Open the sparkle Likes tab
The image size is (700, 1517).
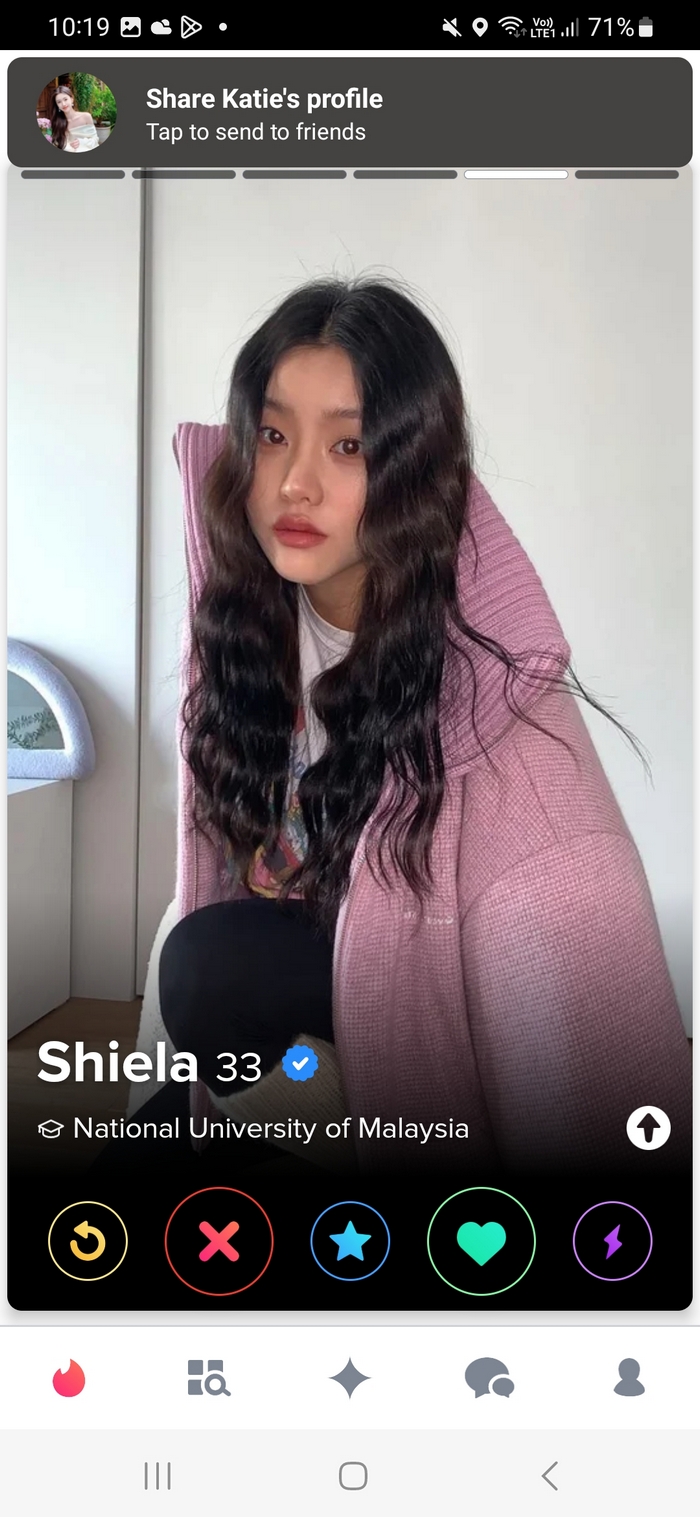coord(350,1378)
